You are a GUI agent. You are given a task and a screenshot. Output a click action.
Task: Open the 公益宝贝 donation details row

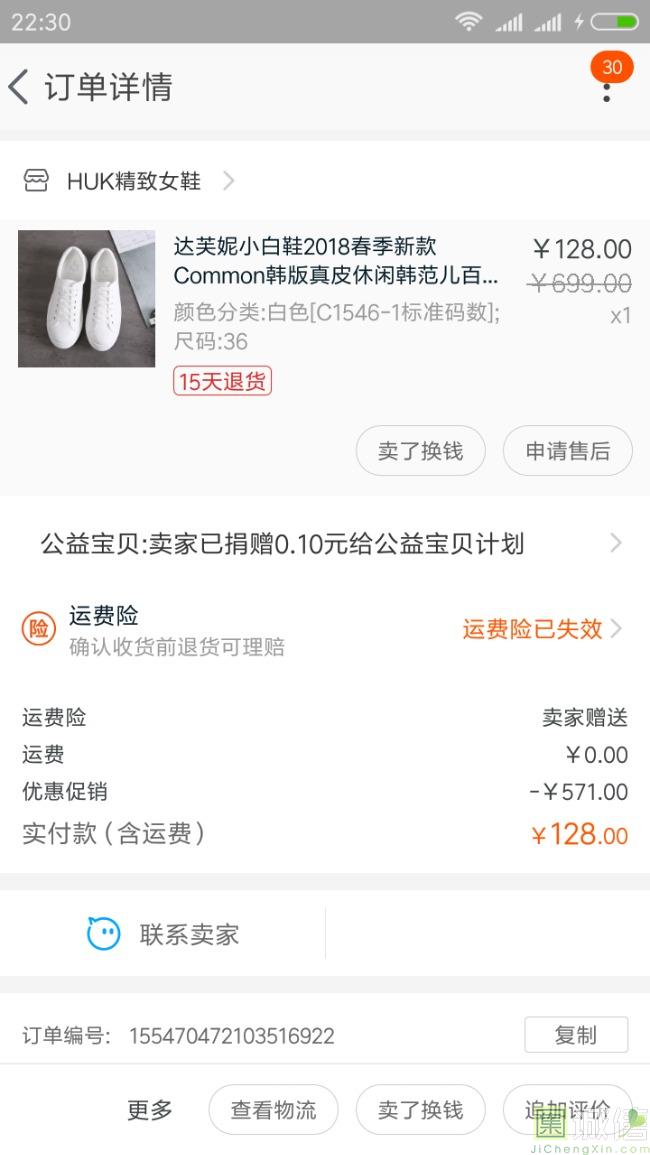point(325,544)
